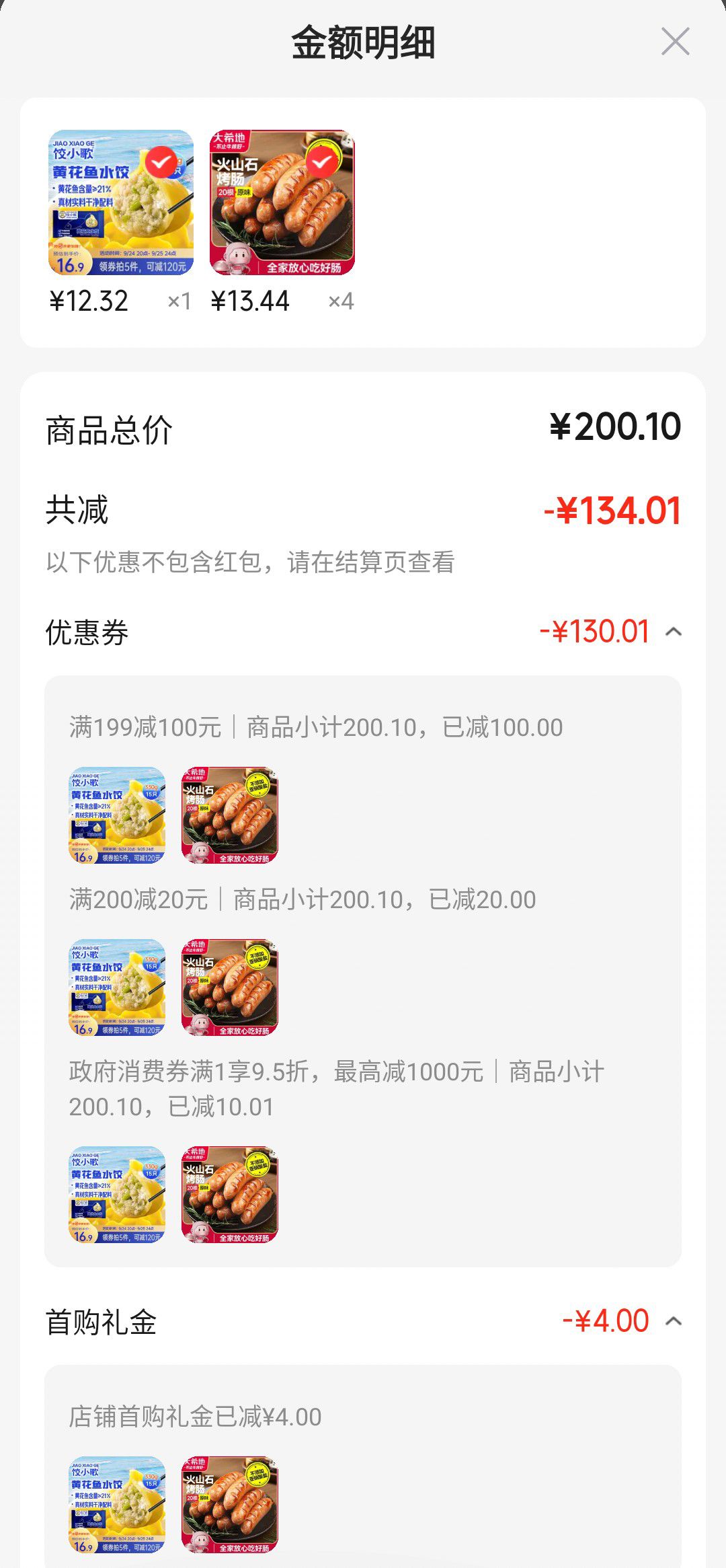
Task: Collapse the 首购礼金 section
Action: 674,1321
